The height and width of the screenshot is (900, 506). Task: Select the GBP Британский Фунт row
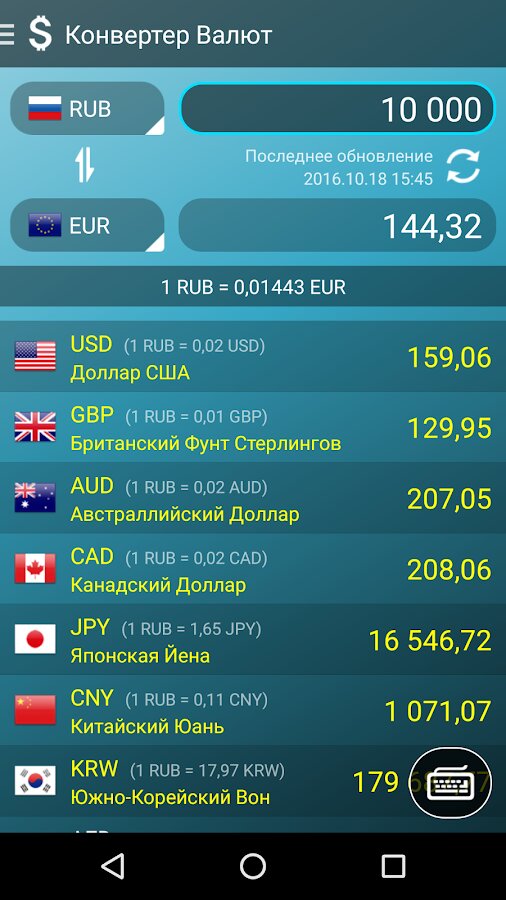[253, 428]
